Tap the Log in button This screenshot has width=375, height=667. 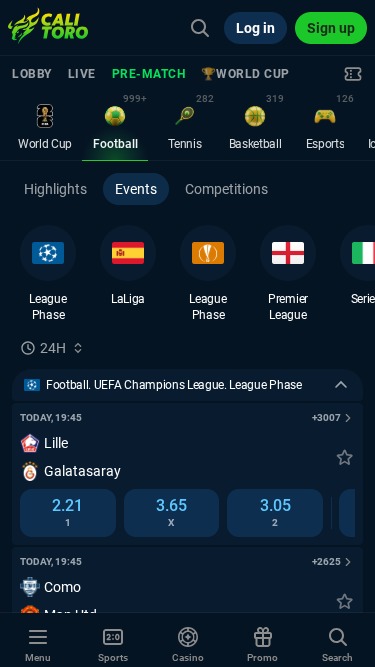[x=255, y=28]
